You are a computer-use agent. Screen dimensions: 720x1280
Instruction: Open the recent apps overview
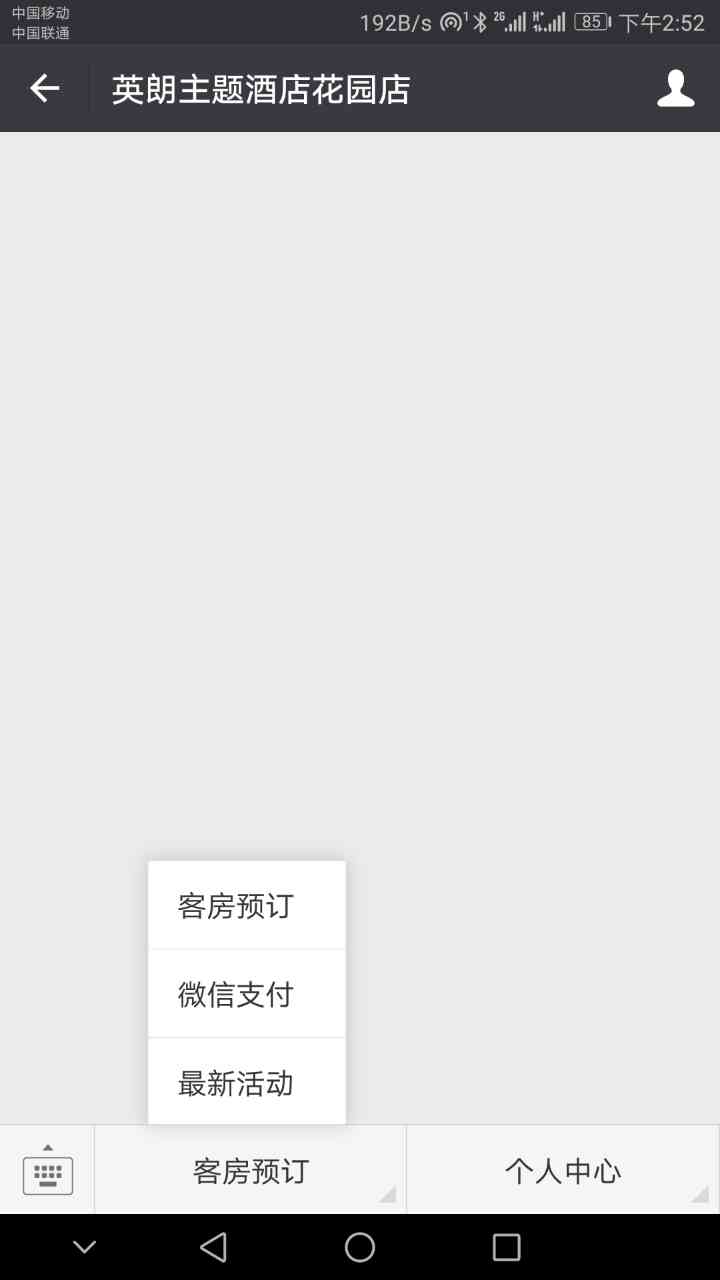coord(507,1247)
